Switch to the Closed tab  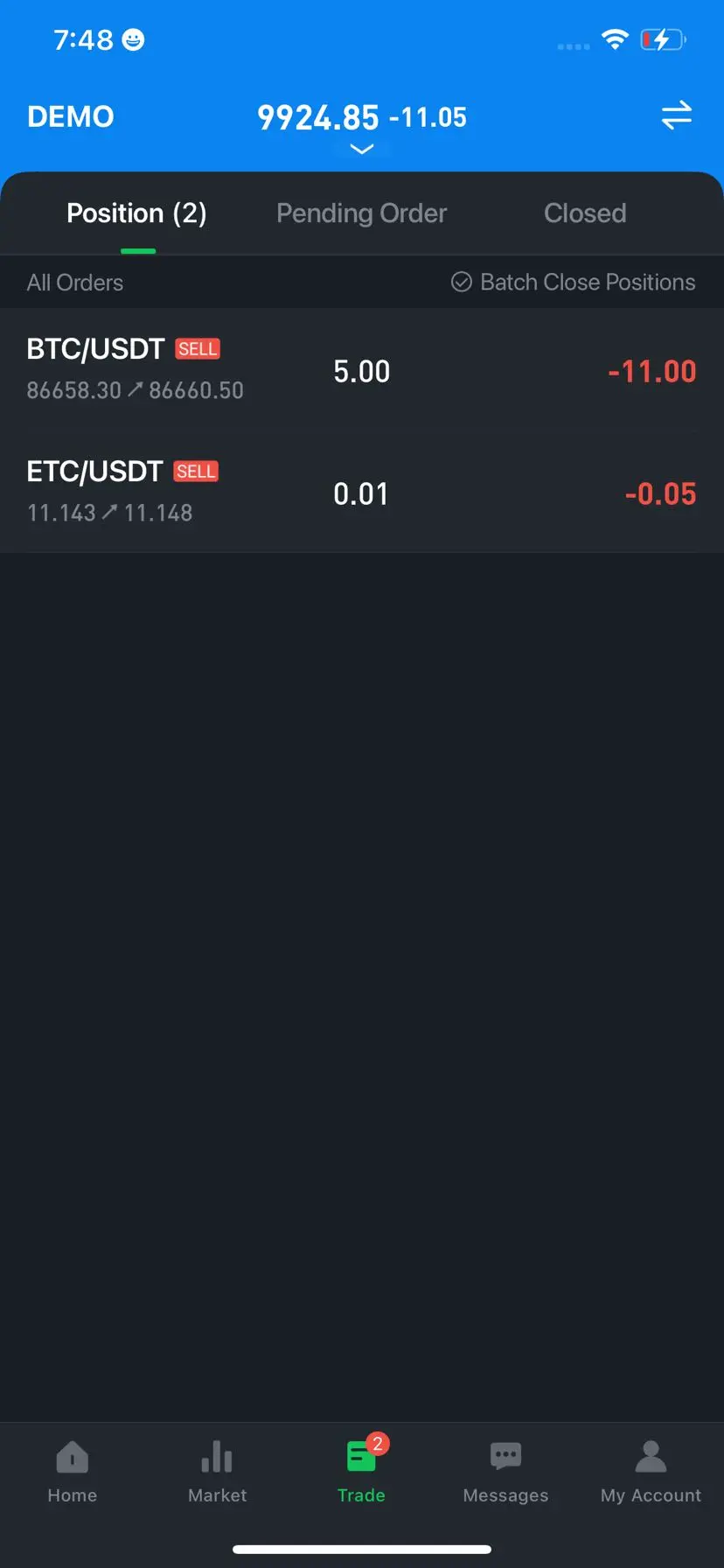tap(584, 213)
